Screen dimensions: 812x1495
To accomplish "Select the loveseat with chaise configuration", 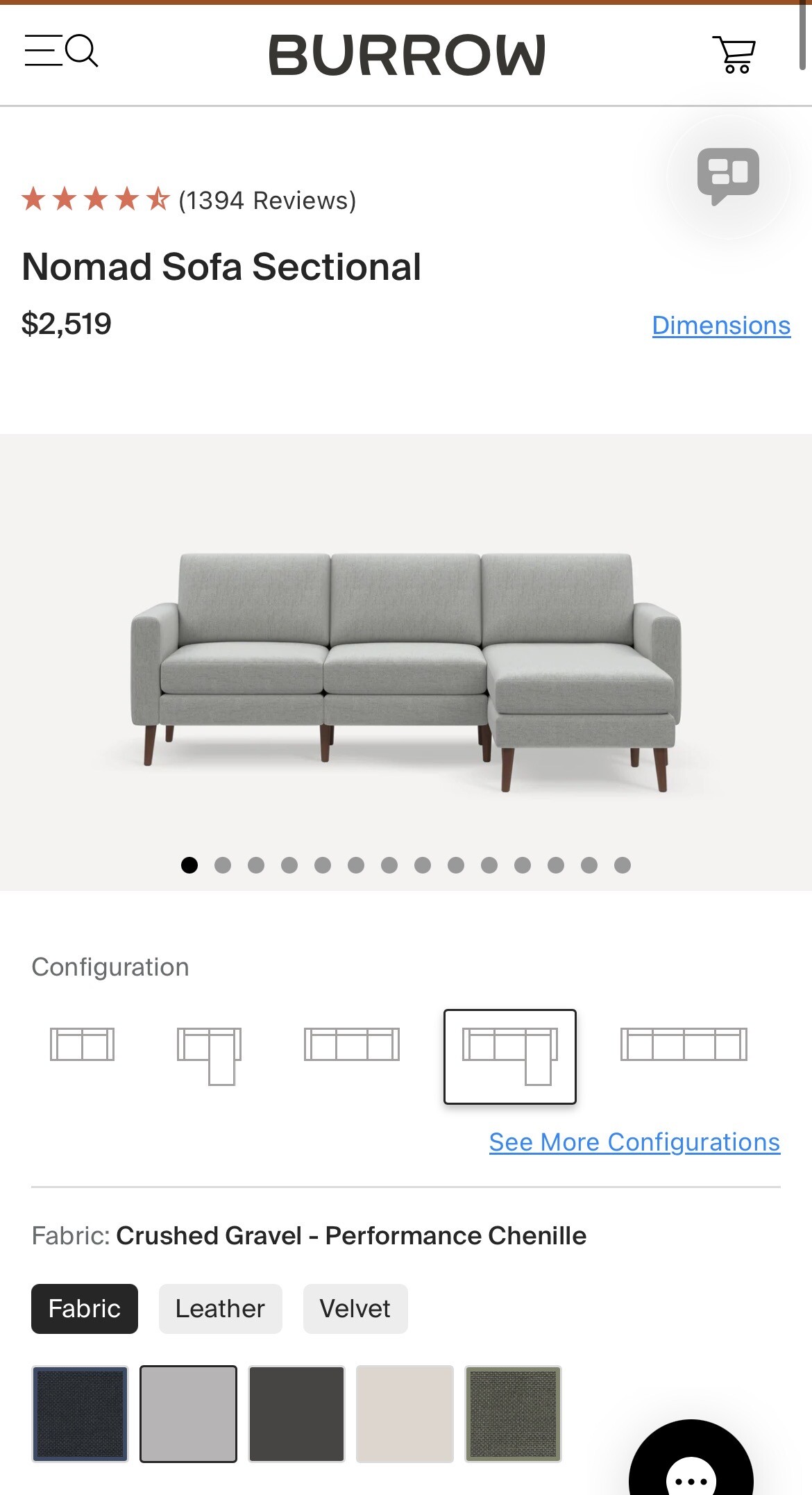I will [209, 1055].
